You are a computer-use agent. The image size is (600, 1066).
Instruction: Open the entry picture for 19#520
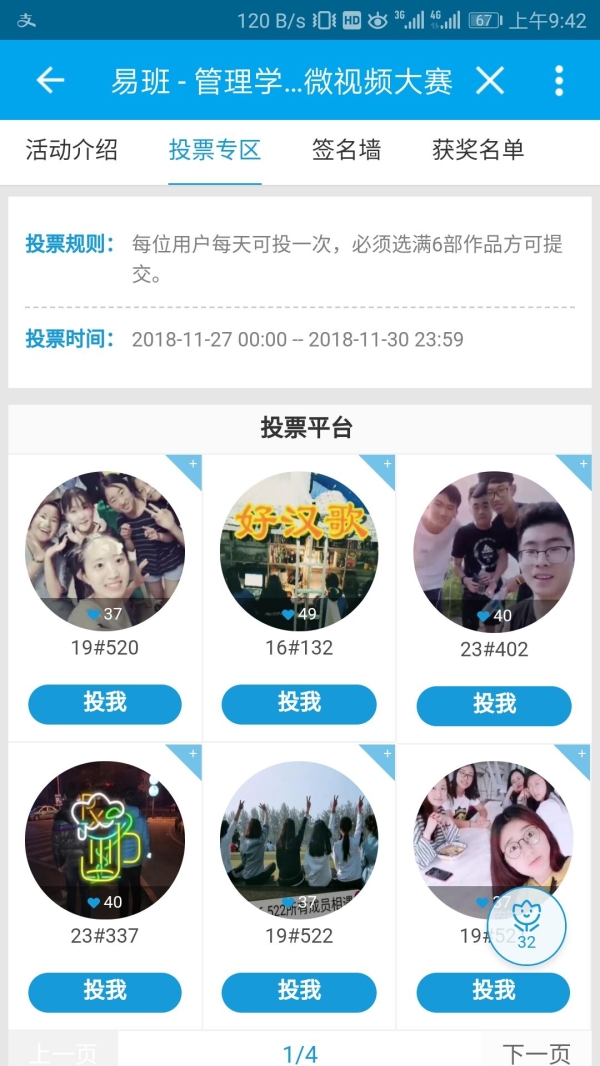click(105, 551)
